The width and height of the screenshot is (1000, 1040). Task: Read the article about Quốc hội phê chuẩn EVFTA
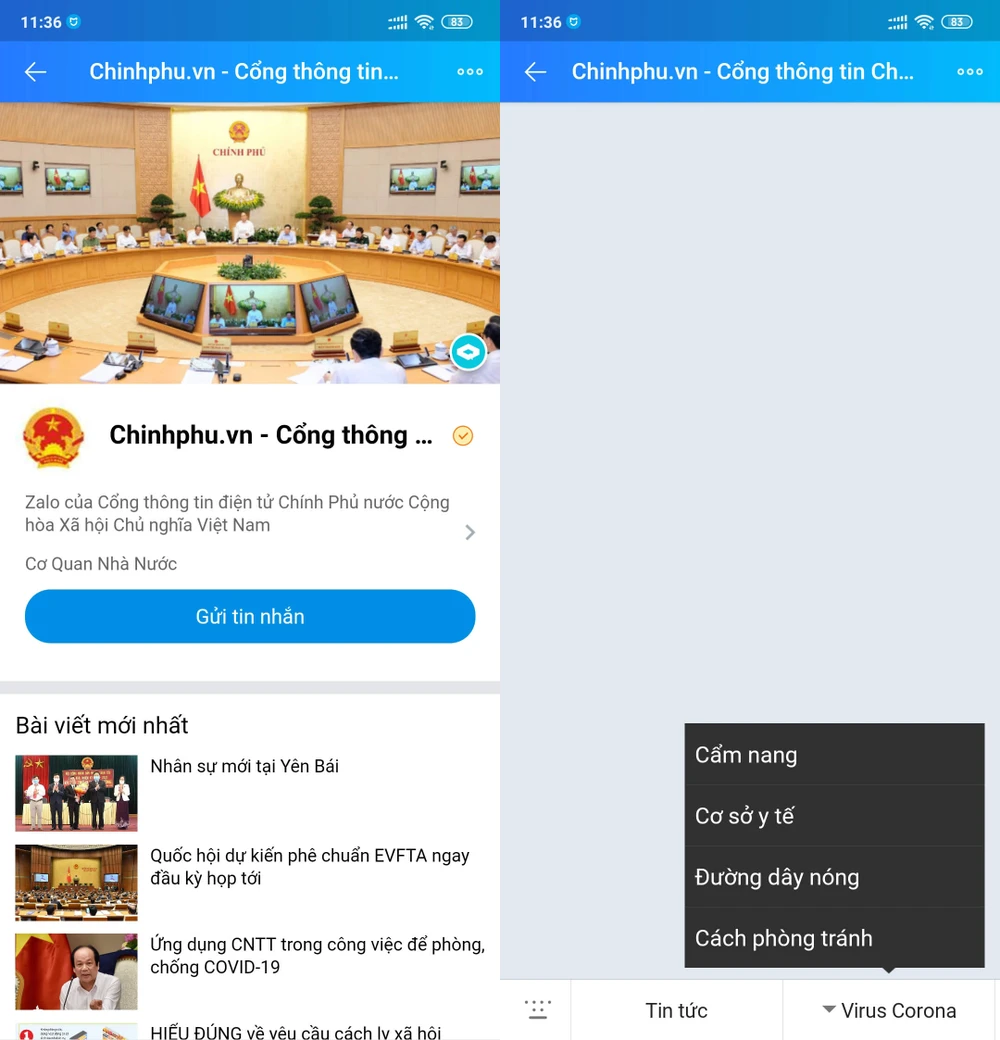pyautogui.click(x=309, y=867)
